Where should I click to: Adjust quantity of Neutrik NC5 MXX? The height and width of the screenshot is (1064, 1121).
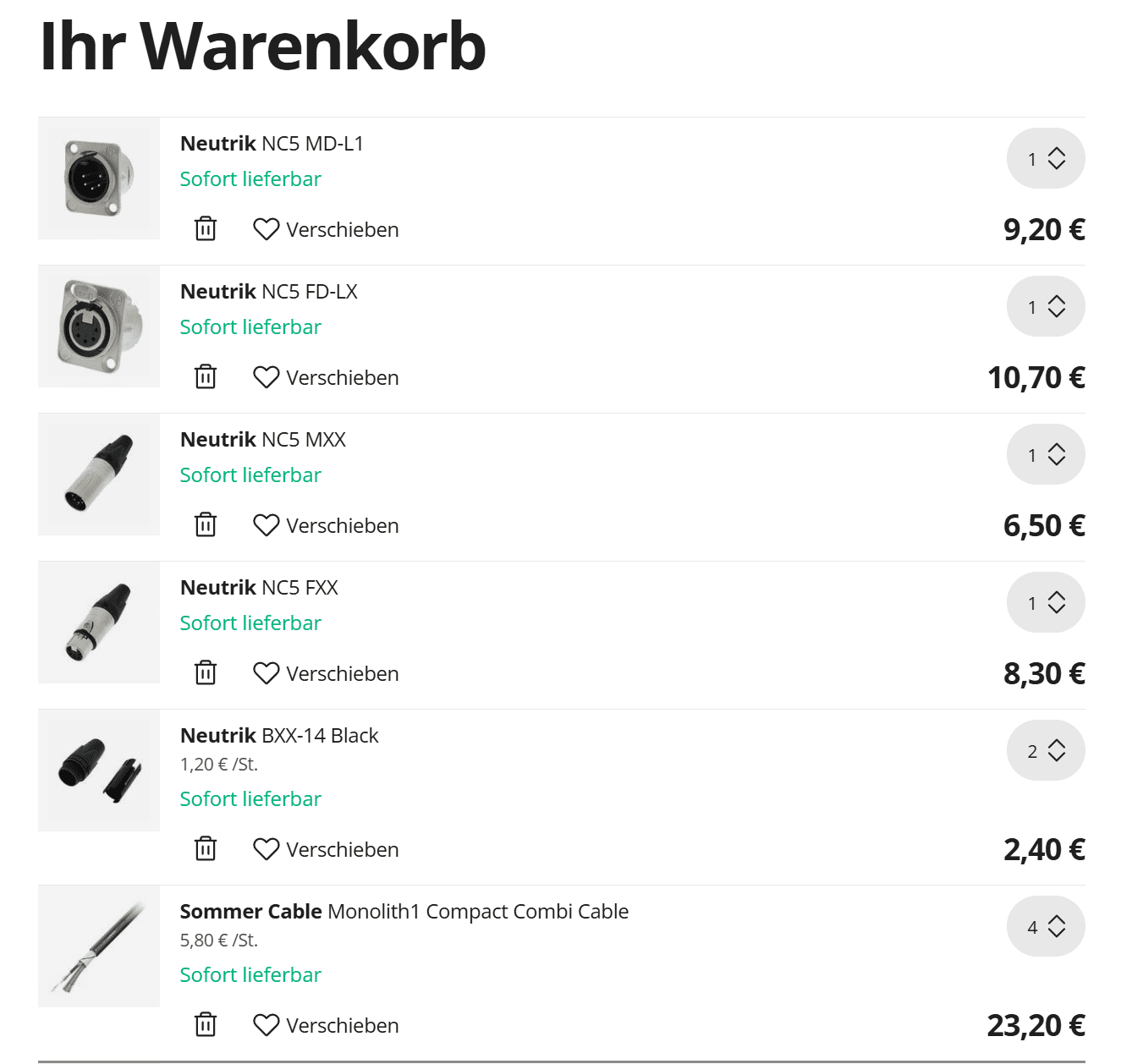click(x=1046, y=454)
